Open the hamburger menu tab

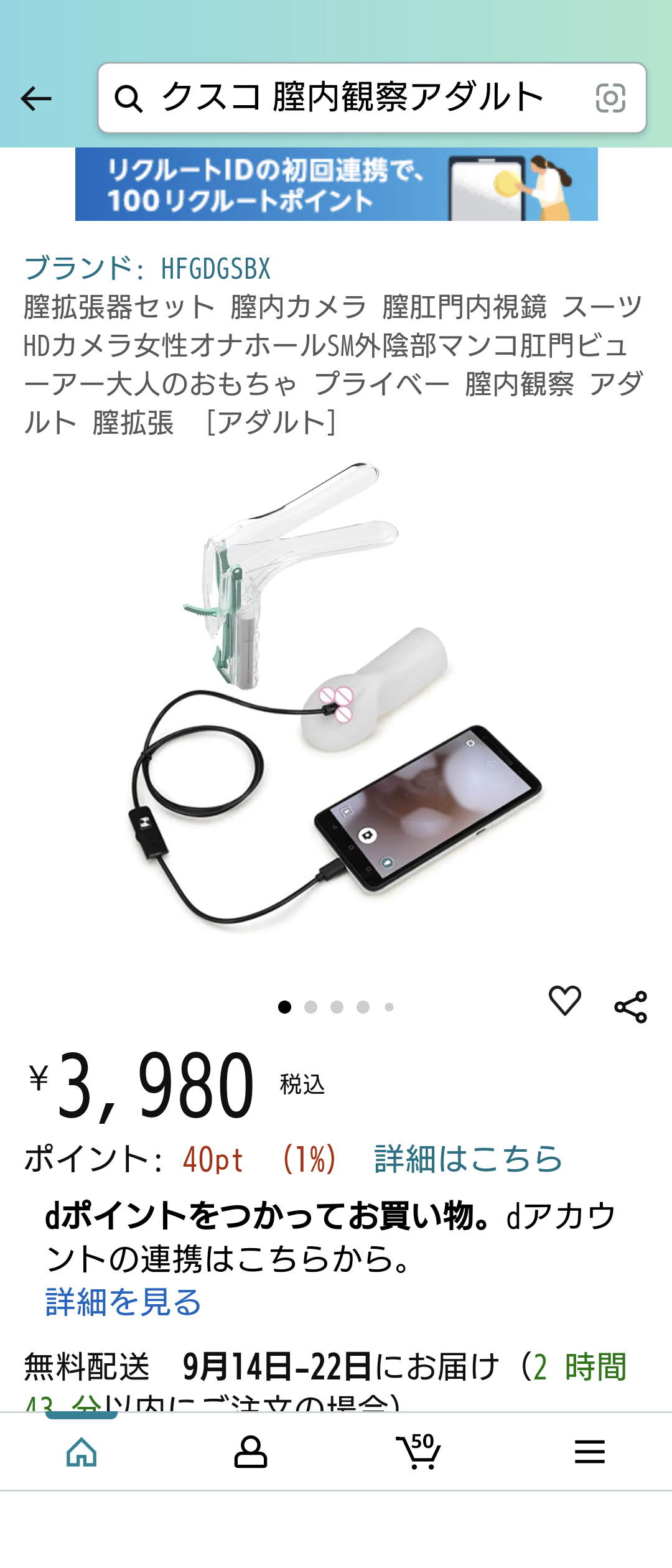[589, 1452]
